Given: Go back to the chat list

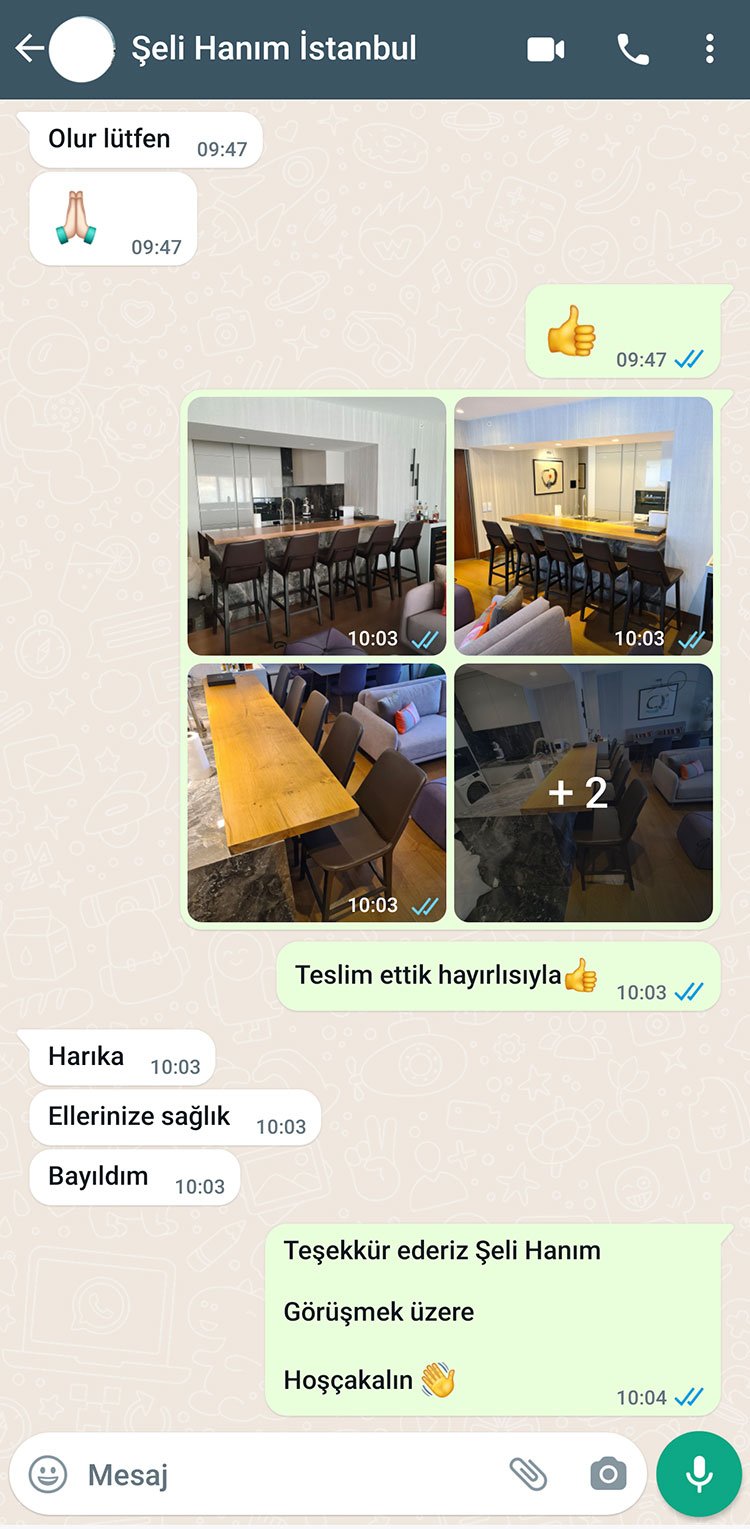Looking at the screenshot, I should click(28, 48).
